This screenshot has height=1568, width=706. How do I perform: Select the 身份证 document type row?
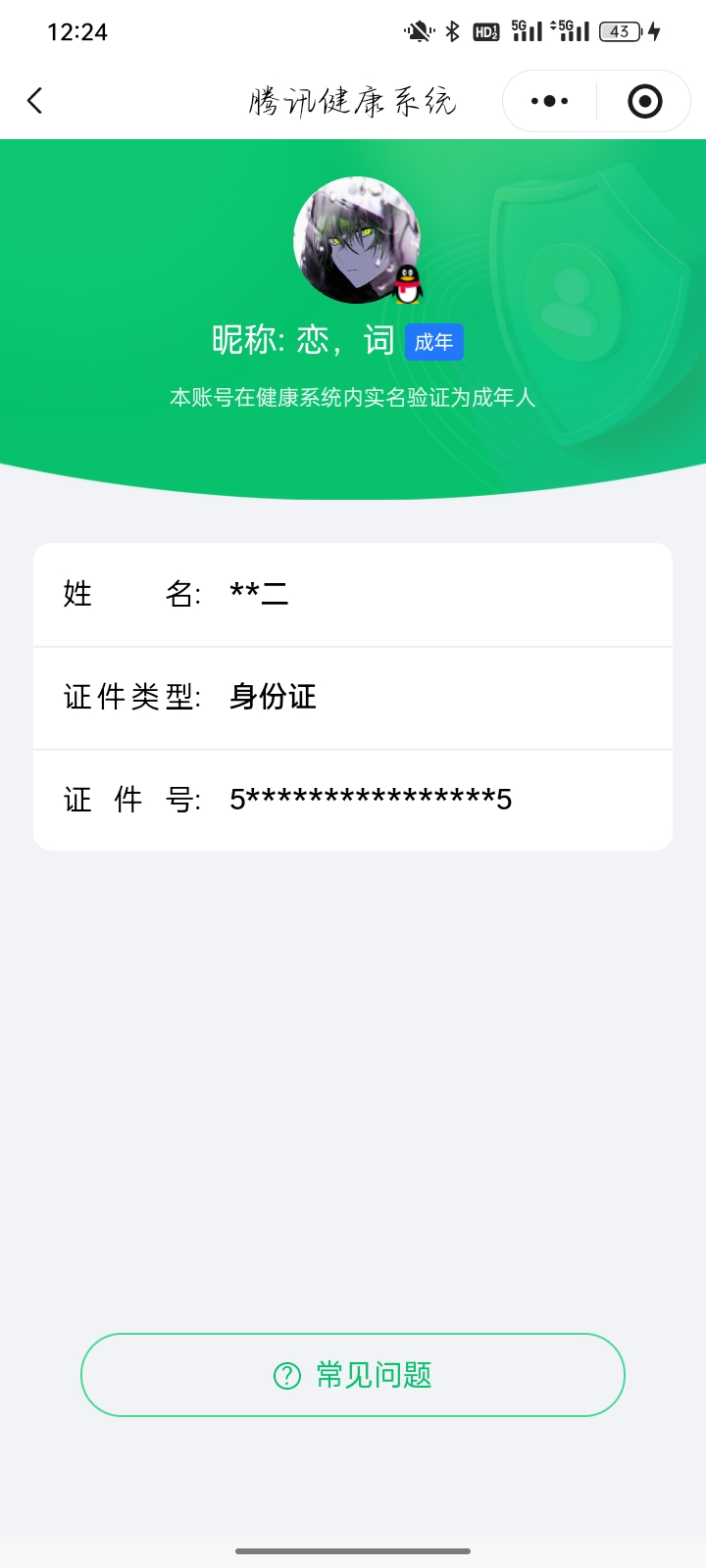coord(273,698)
